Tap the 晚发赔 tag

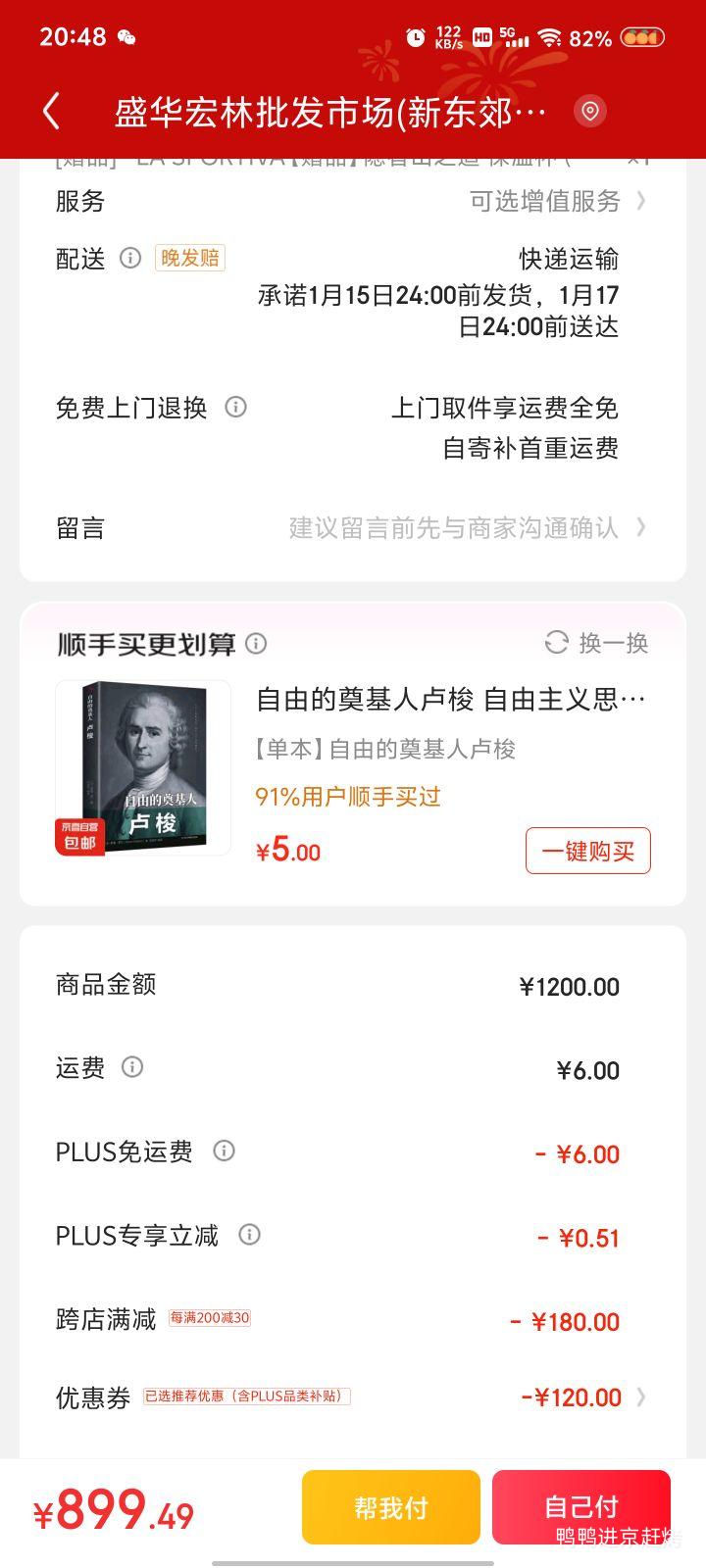click(190, 258)
